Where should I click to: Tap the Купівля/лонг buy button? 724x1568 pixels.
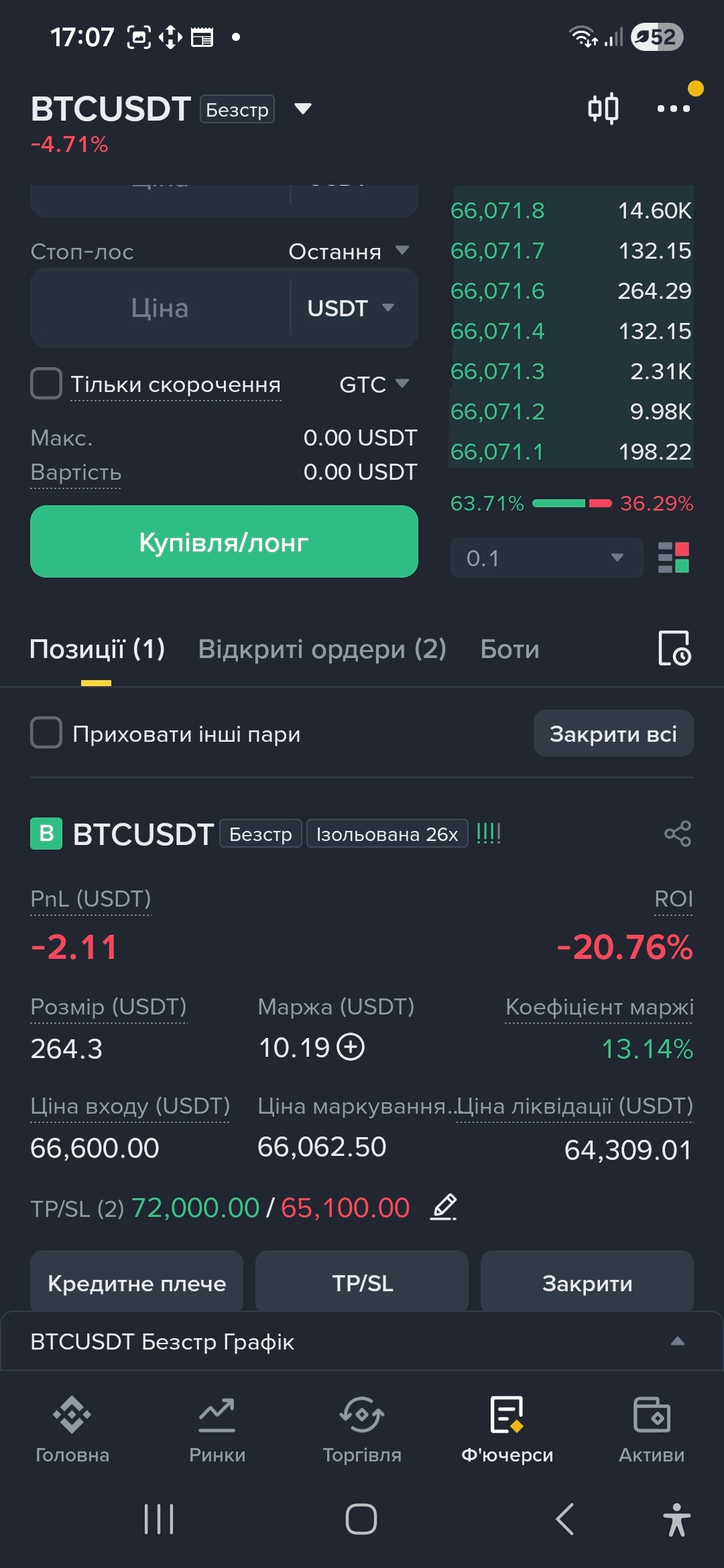point(224,541)
